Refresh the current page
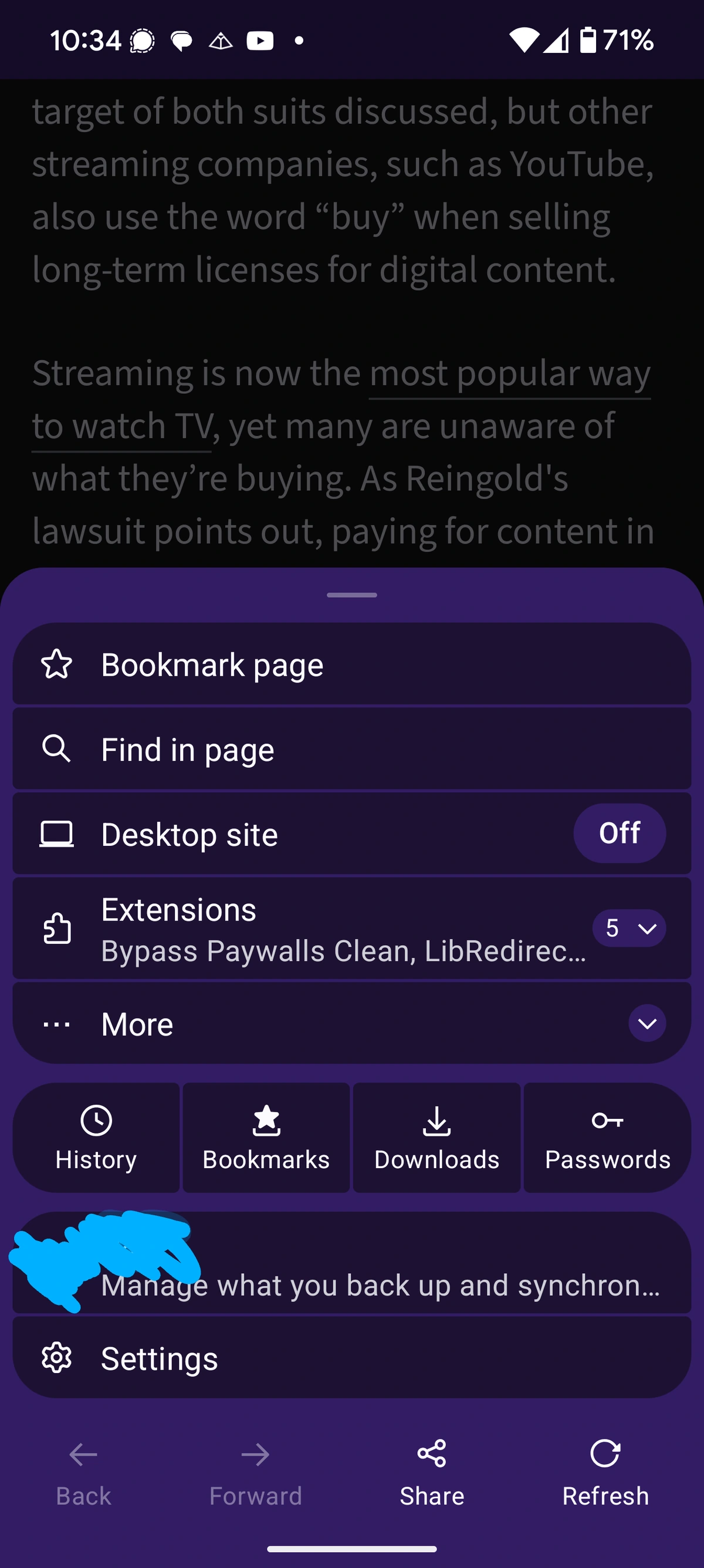Screen dimensions: 704x1568 click(x=605, y=1473)
